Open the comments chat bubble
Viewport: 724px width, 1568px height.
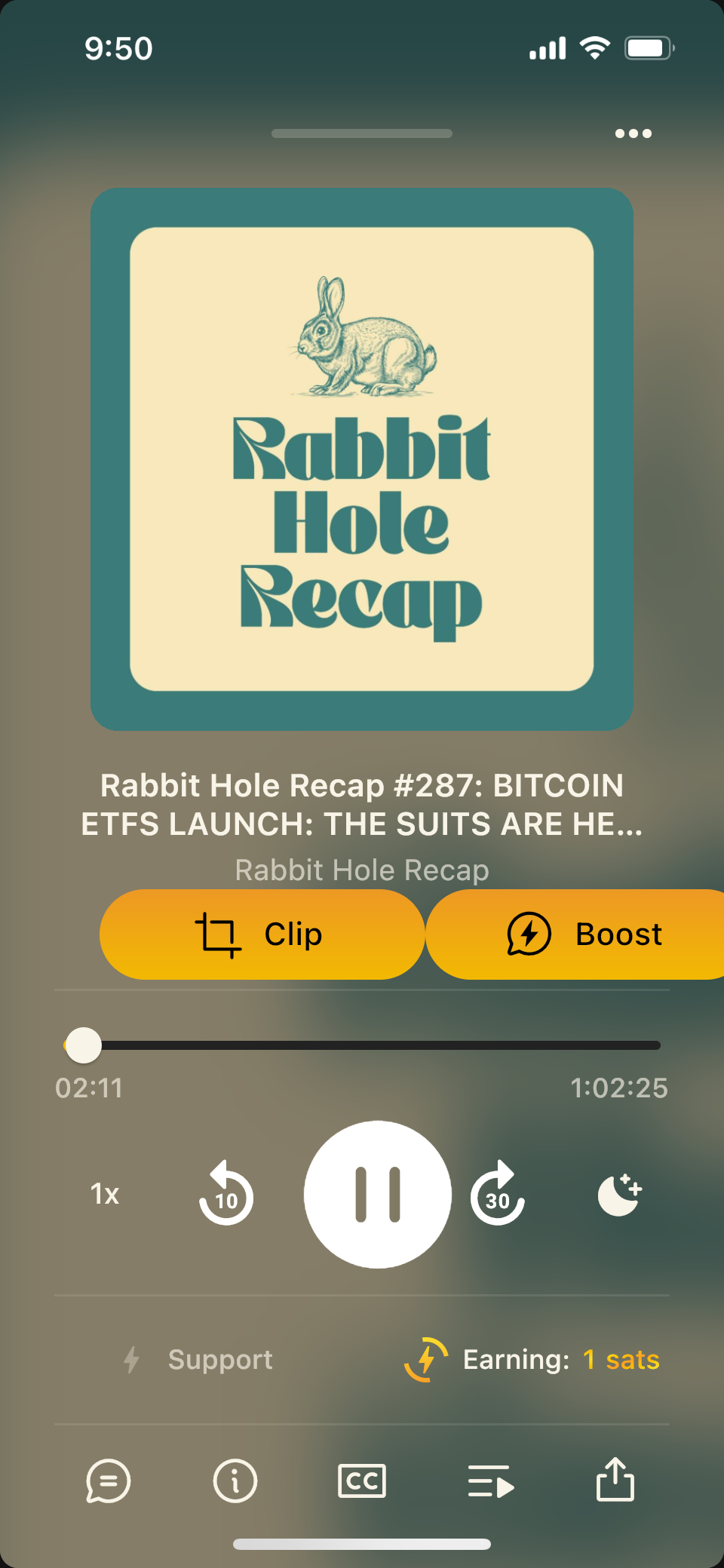[x=108, y=1481]
